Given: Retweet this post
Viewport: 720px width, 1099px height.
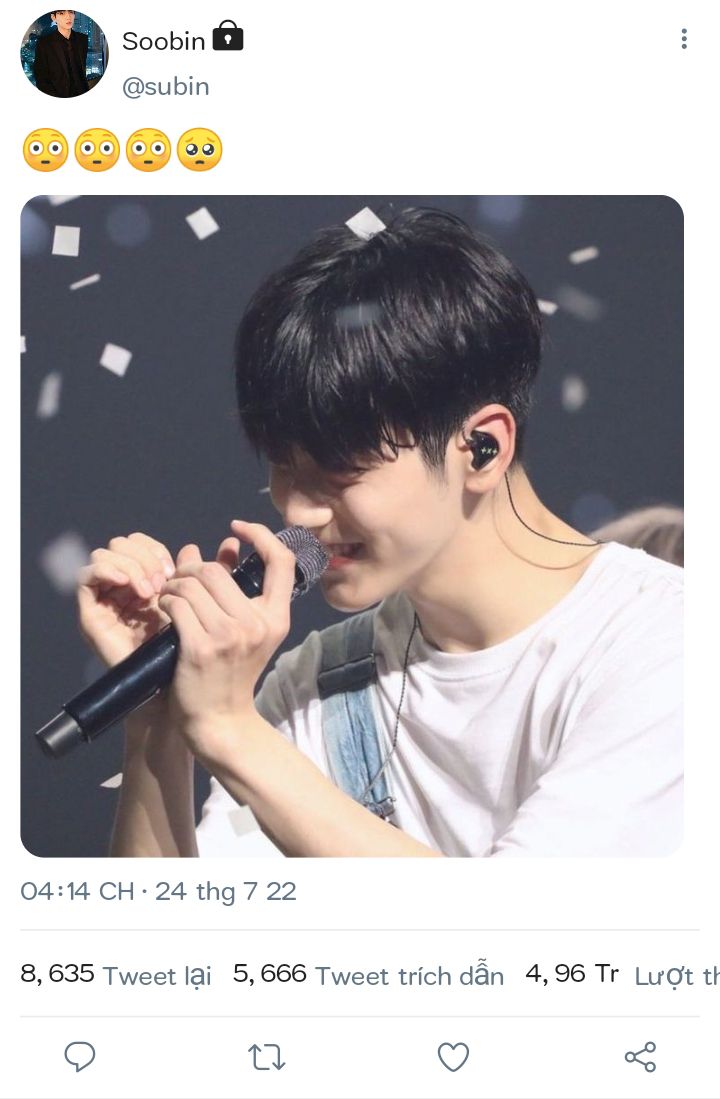Looking at the screenshot, I should (267, 1057).
